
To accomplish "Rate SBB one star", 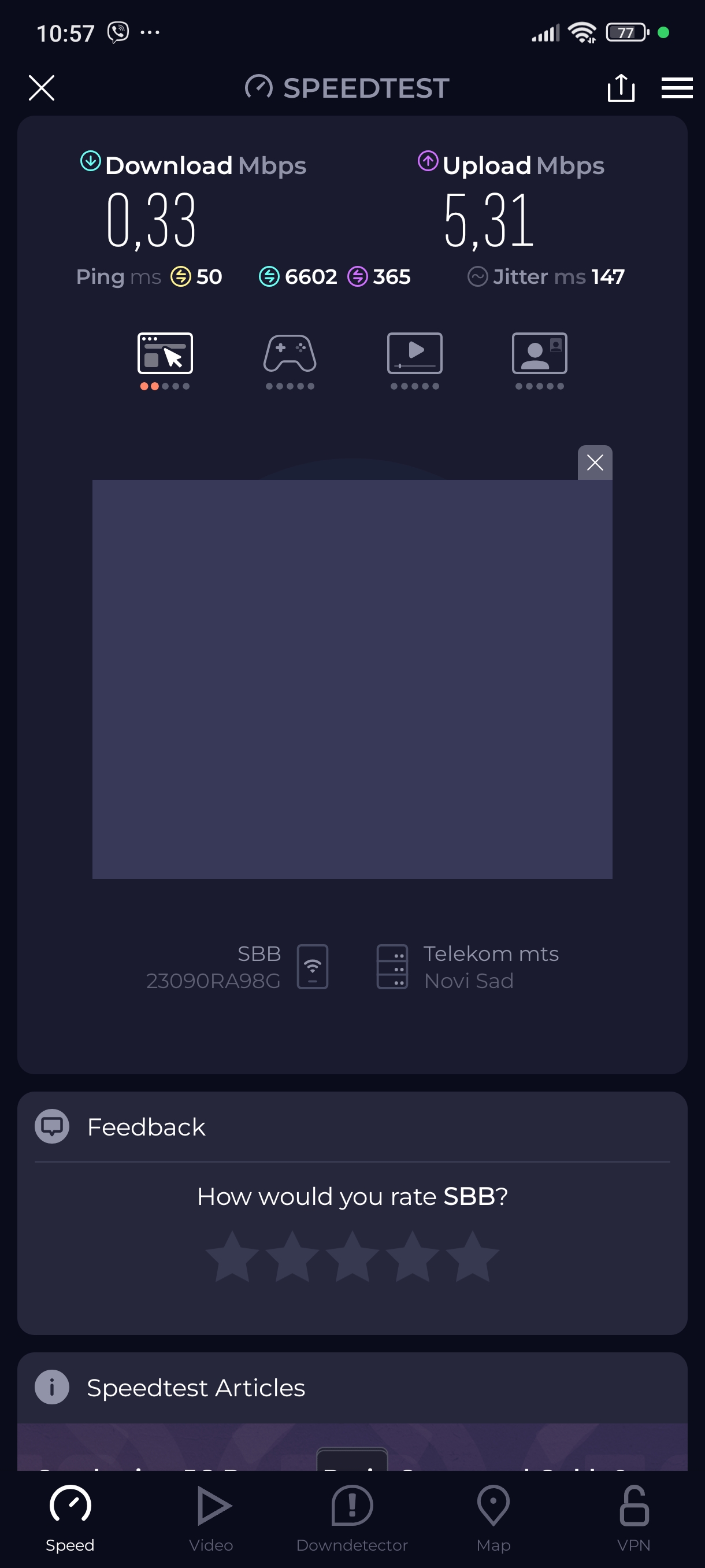I will [232, 1256].
